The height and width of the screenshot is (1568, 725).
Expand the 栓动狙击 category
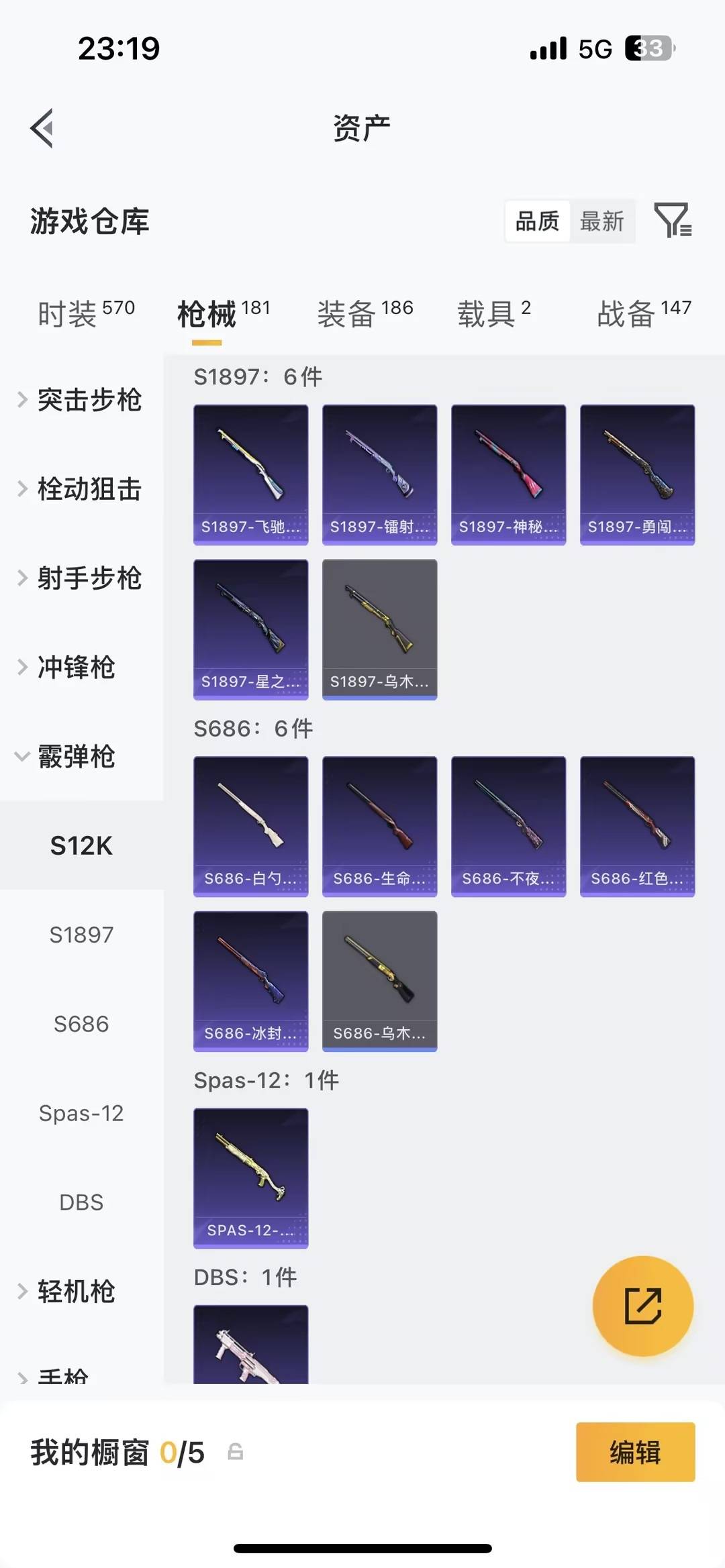tap(91, 489)
